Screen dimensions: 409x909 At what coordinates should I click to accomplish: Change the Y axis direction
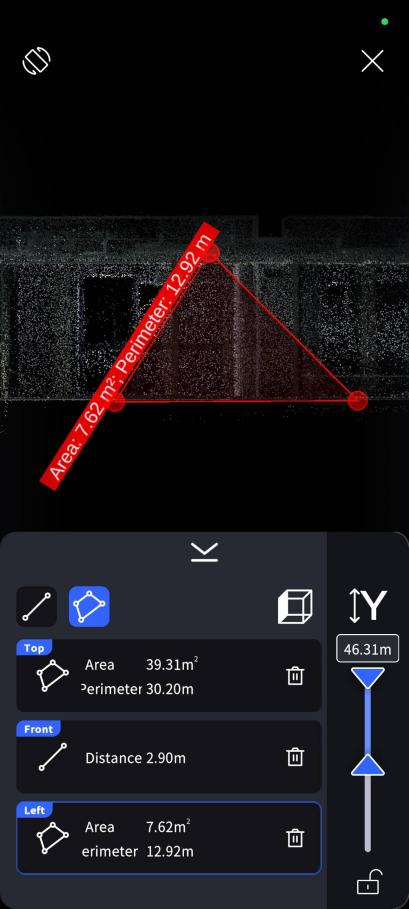[368, 606]
